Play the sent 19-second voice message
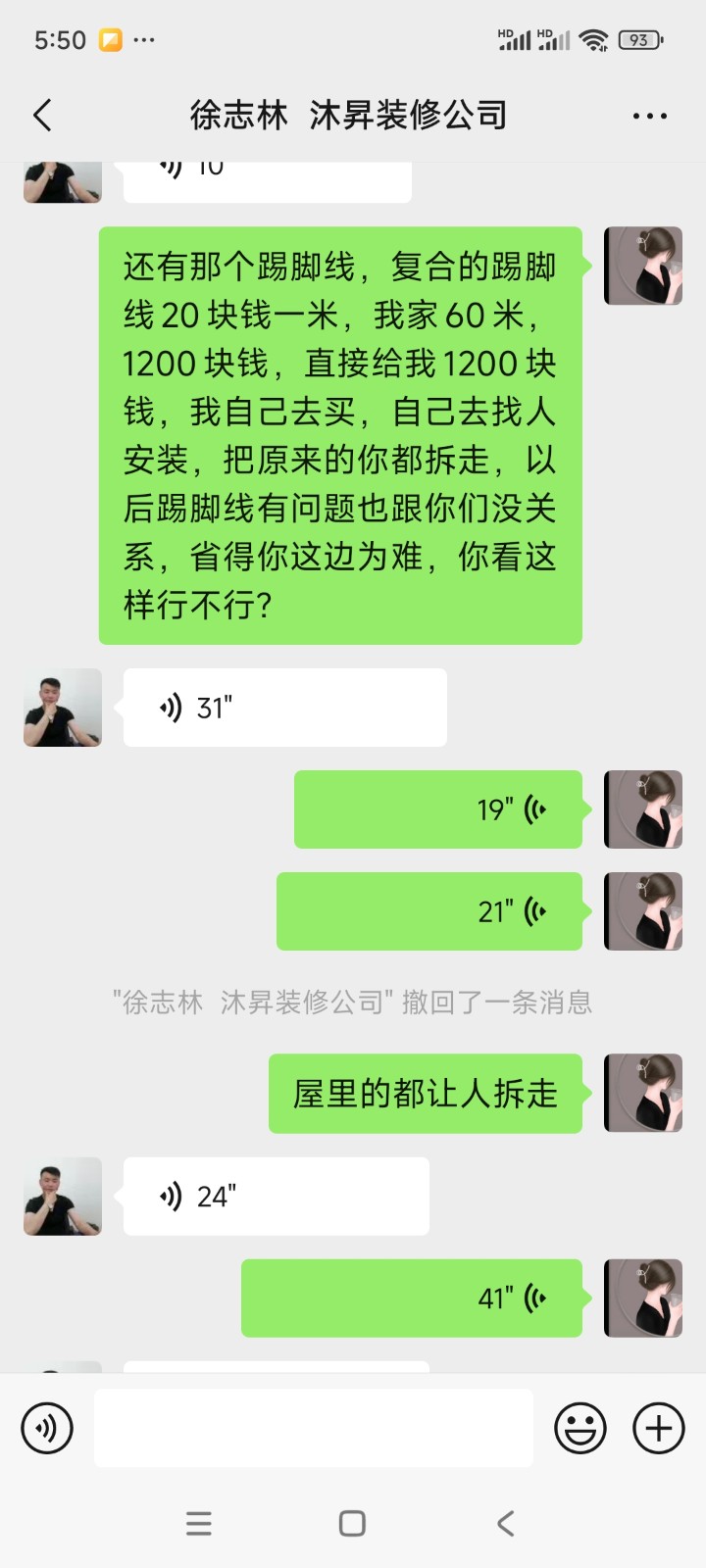The width and height of the screenshot is (706, 1568). 438,809
